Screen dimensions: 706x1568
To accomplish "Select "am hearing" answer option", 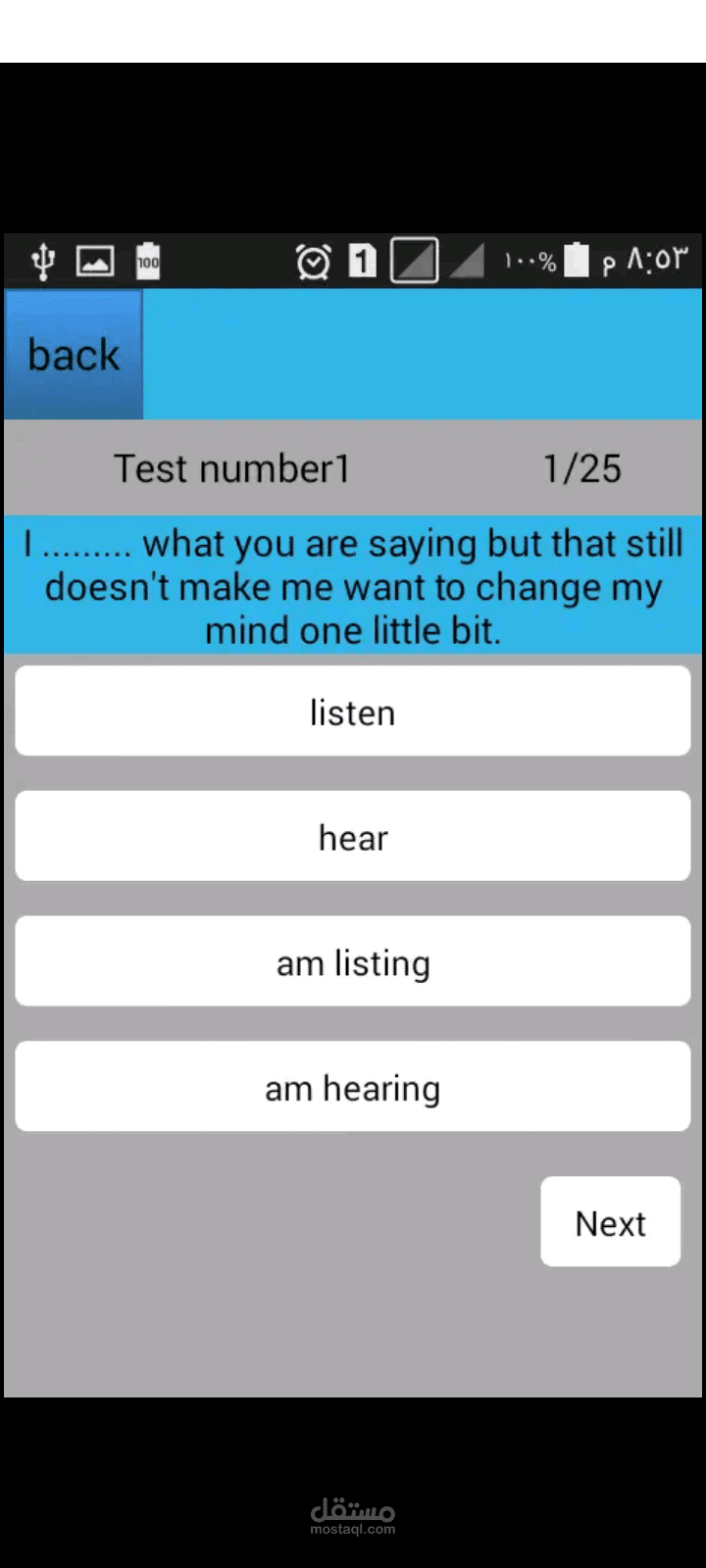I will (x=353, y=1087).
